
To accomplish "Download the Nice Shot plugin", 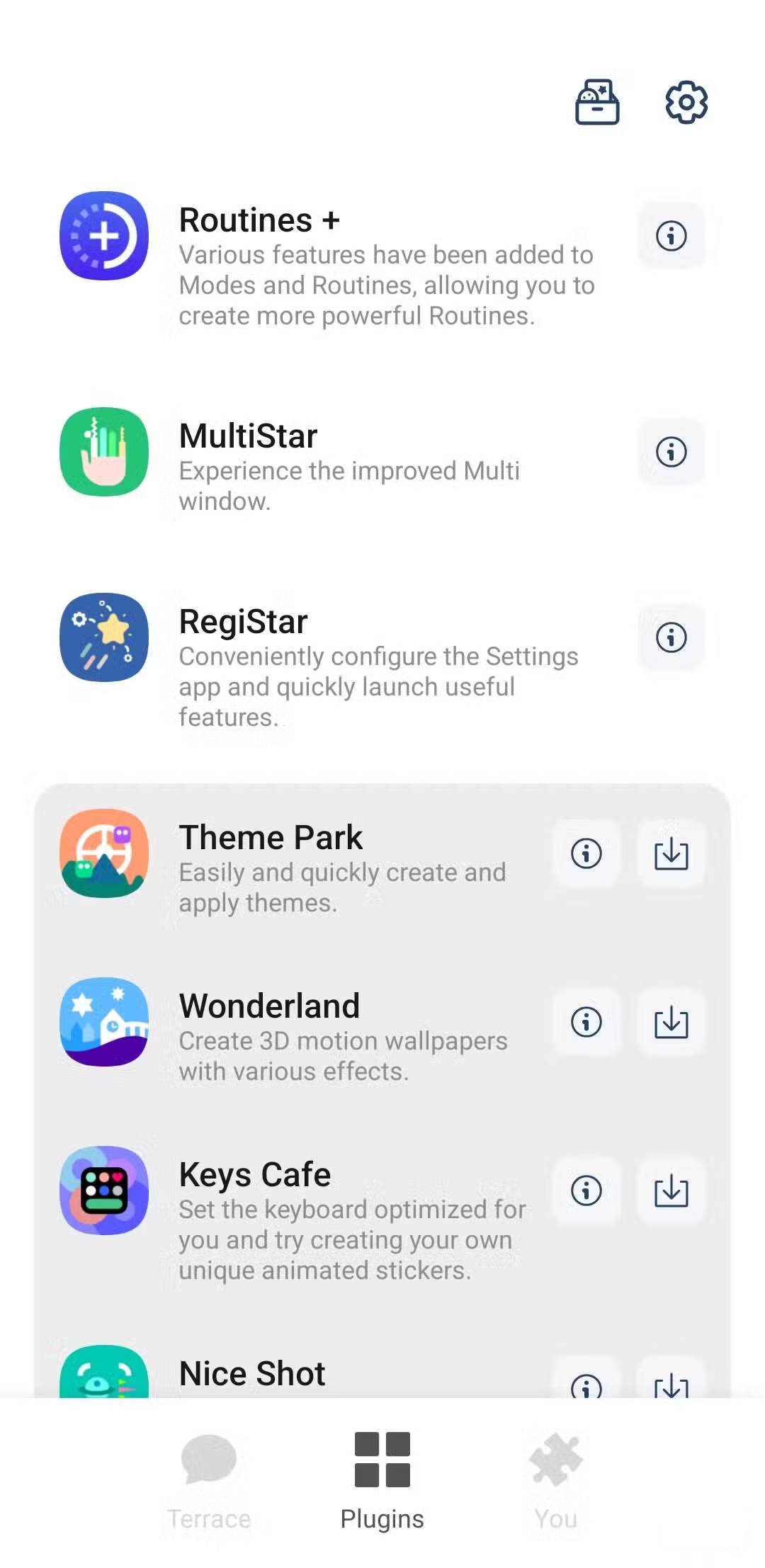I will pyautogui.click(x=670, y=1385).
